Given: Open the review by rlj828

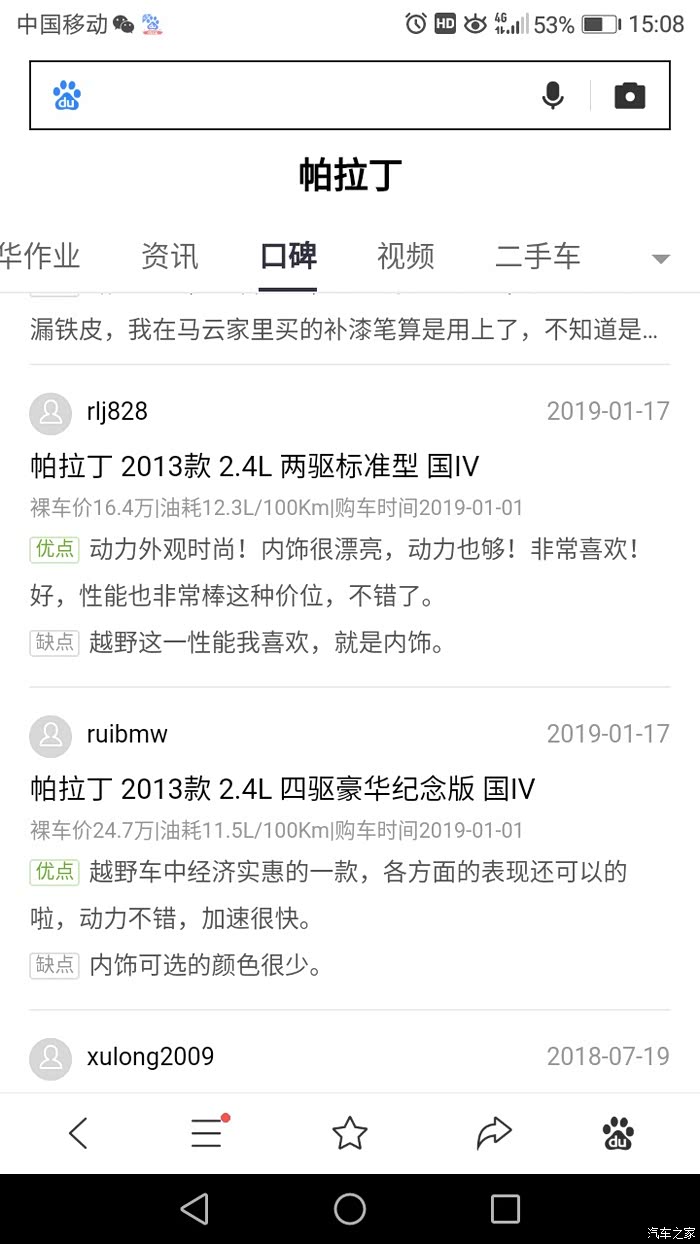Looking at the screenshot, I should tap(254, 466).
